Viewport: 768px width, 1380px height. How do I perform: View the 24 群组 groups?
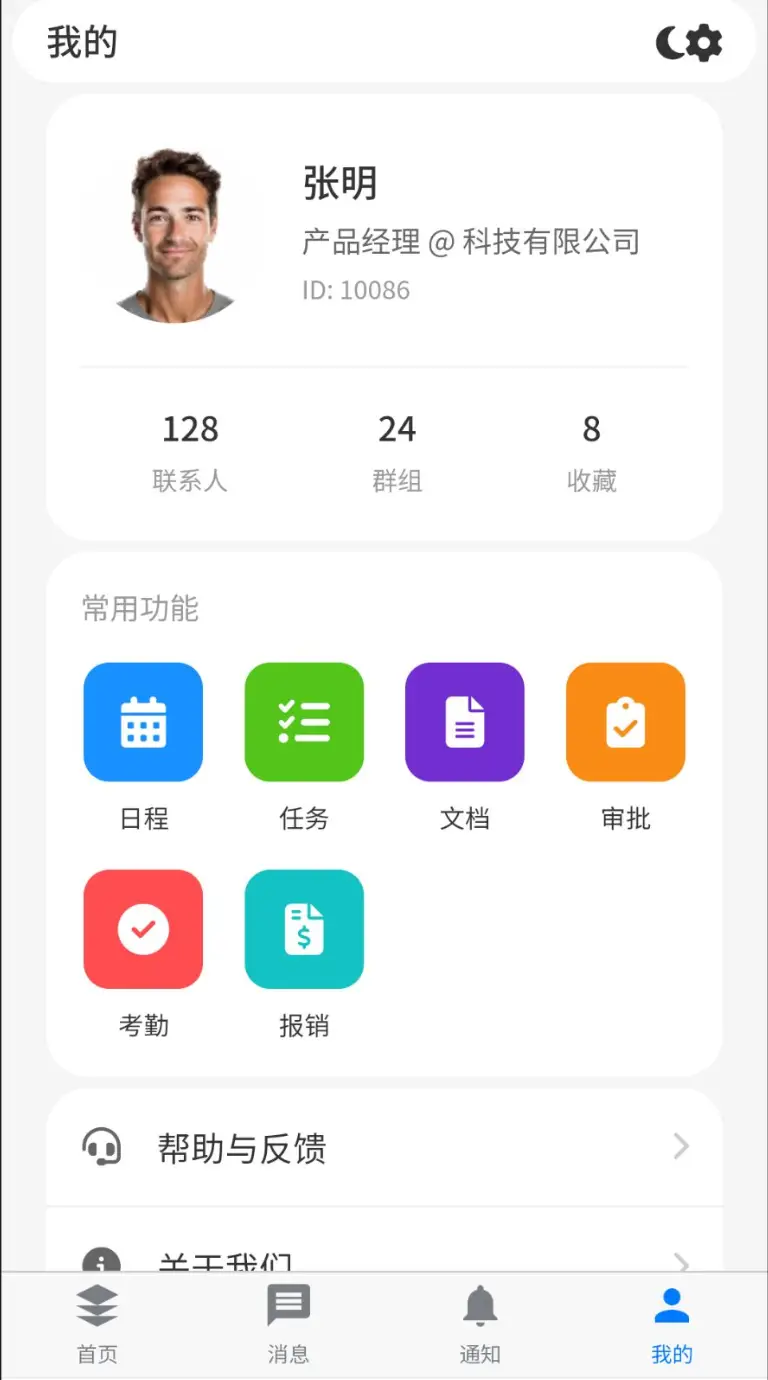click(x=397, y=453)
